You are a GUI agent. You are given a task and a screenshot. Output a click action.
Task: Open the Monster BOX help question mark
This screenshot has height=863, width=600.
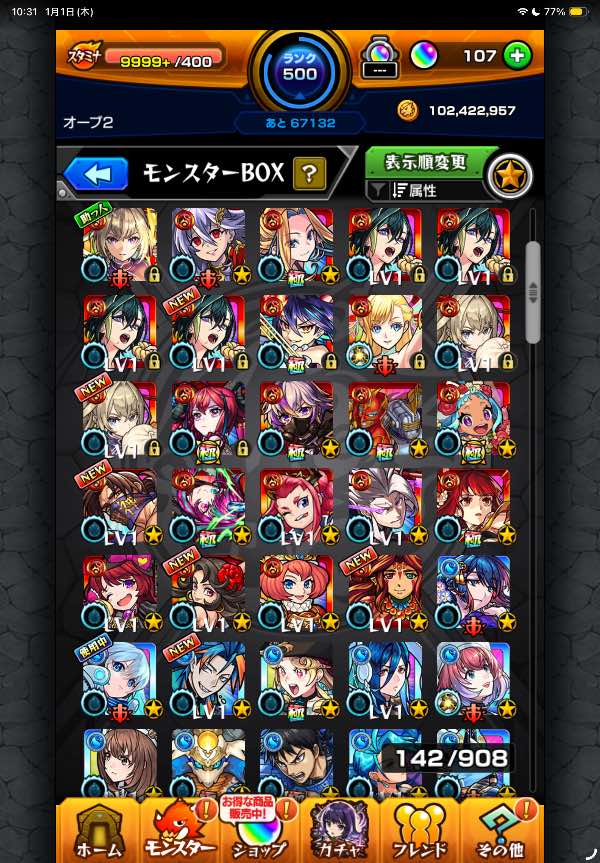(x=309, y=174)
